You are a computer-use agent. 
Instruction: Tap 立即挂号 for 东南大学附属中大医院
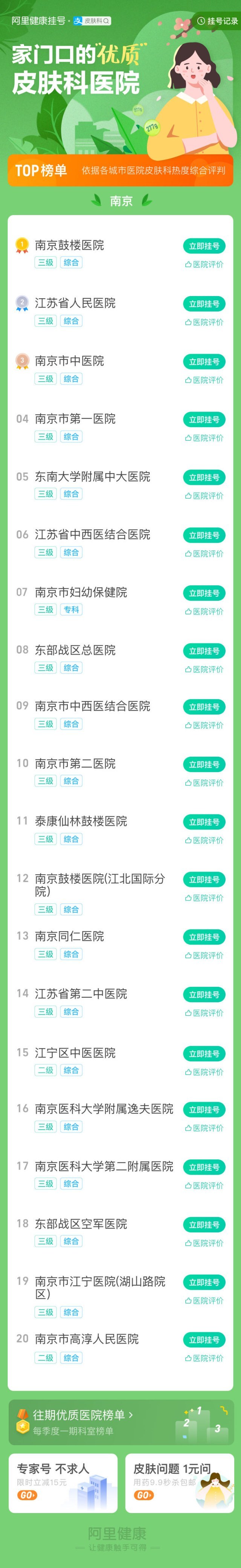click(x=204, y=477)
